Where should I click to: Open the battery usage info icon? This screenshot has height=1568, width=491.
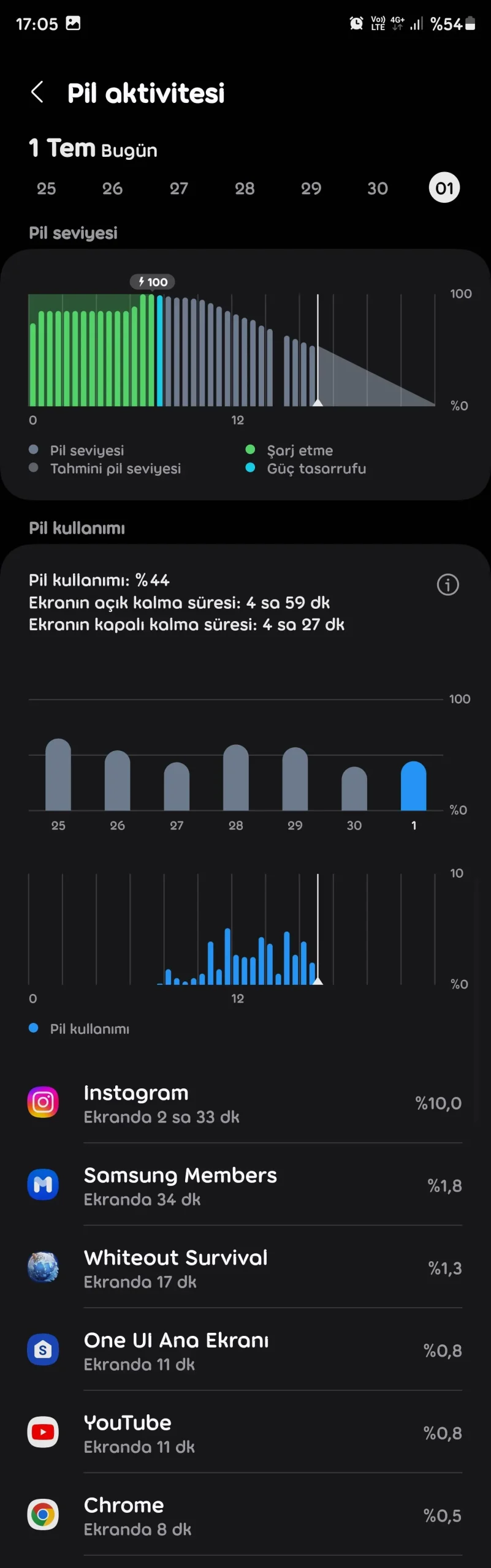pyautogui.click(x=447, y=585)
